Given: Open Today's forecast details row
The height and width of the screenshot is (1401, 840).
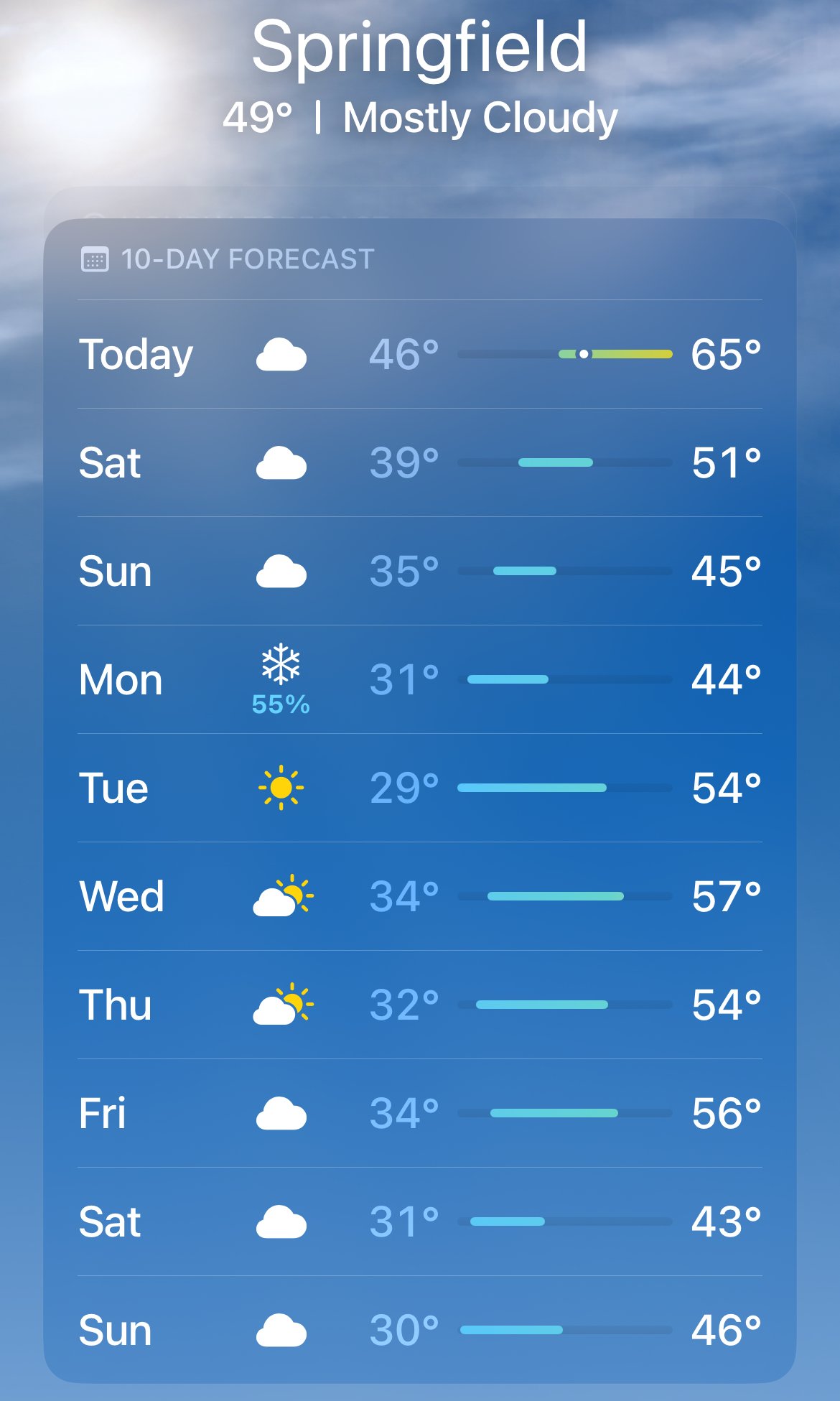Looking at the screenshot, I should click(420, 354).
